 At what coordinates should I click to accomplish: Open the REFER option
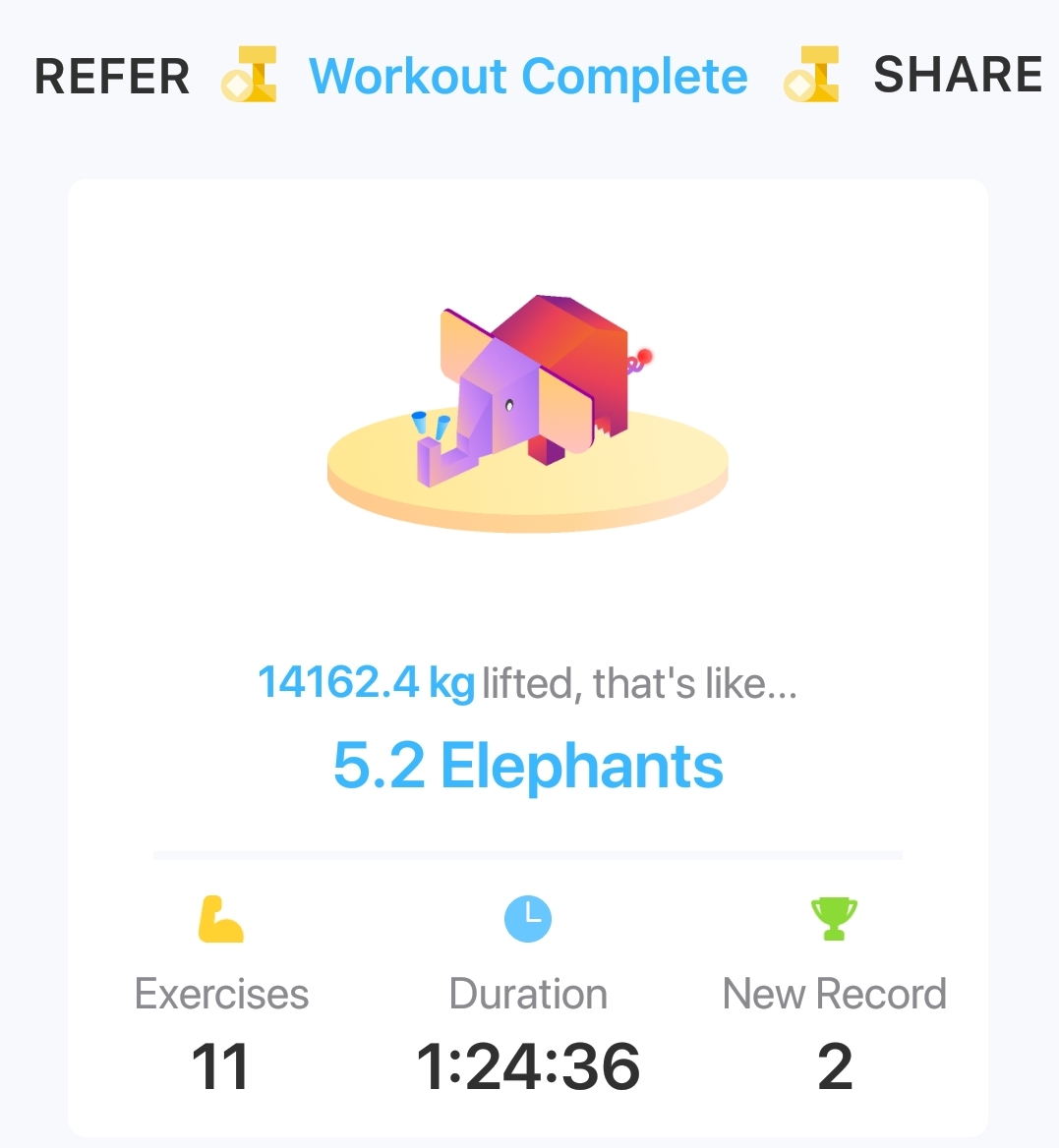point(111,76)
